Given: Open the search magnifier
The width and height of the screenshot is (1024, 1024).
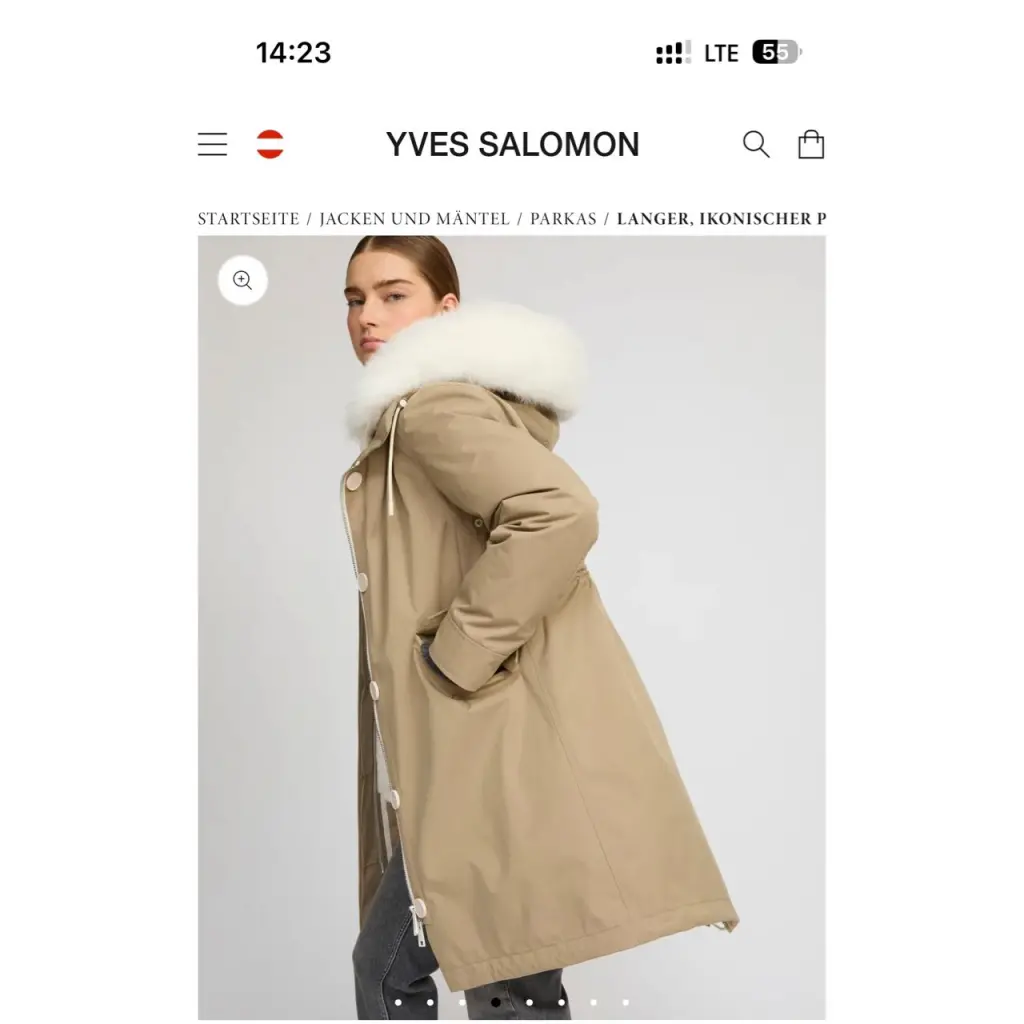Looking at the screenshot, I should click(x=756, y=145).
